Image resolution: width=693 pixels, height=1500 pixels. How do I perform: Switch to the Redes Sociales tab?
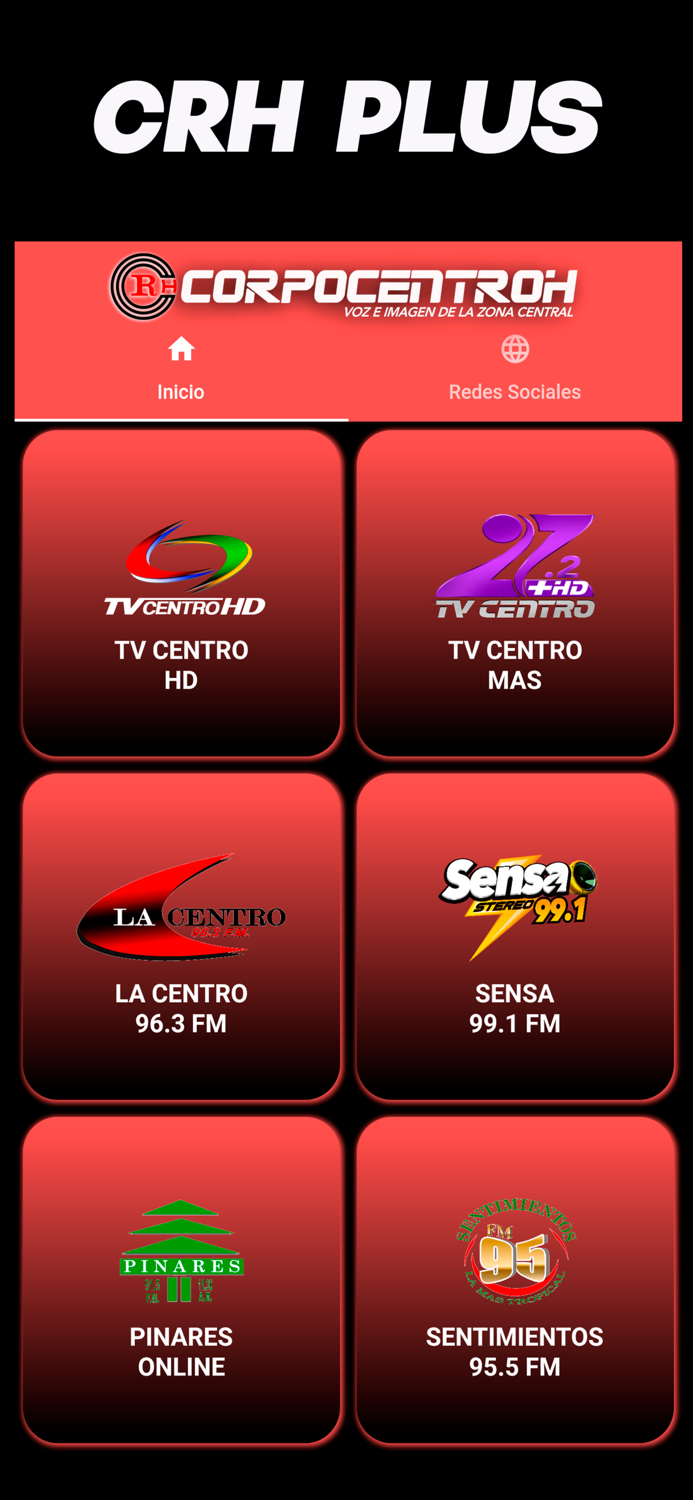coord(514,370)
